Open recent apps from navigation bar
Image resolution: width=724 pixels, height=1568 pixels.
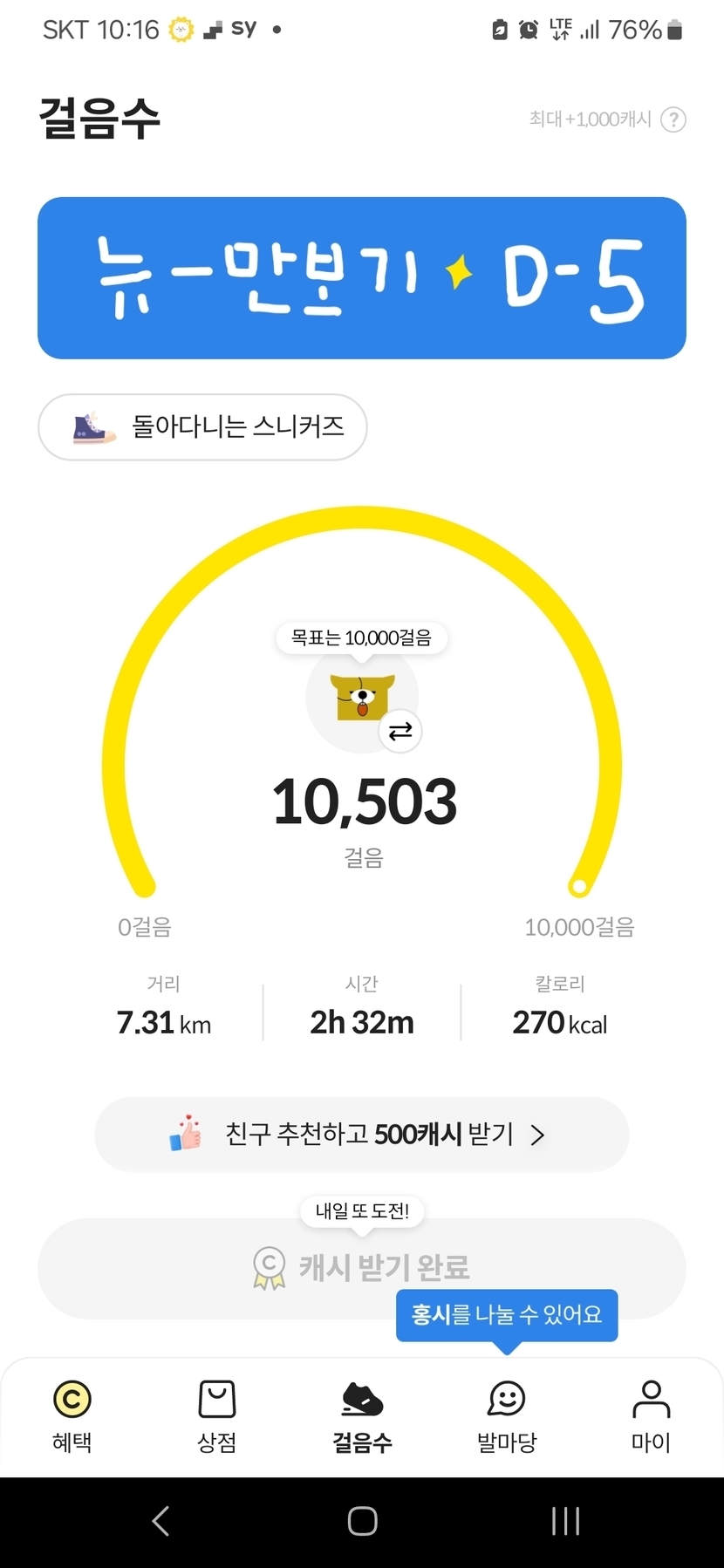(x=565, y=1522)
